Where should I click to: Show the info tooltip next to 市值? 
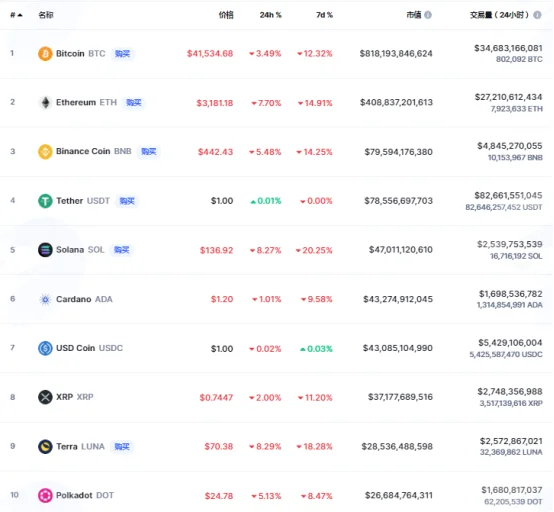428,15
